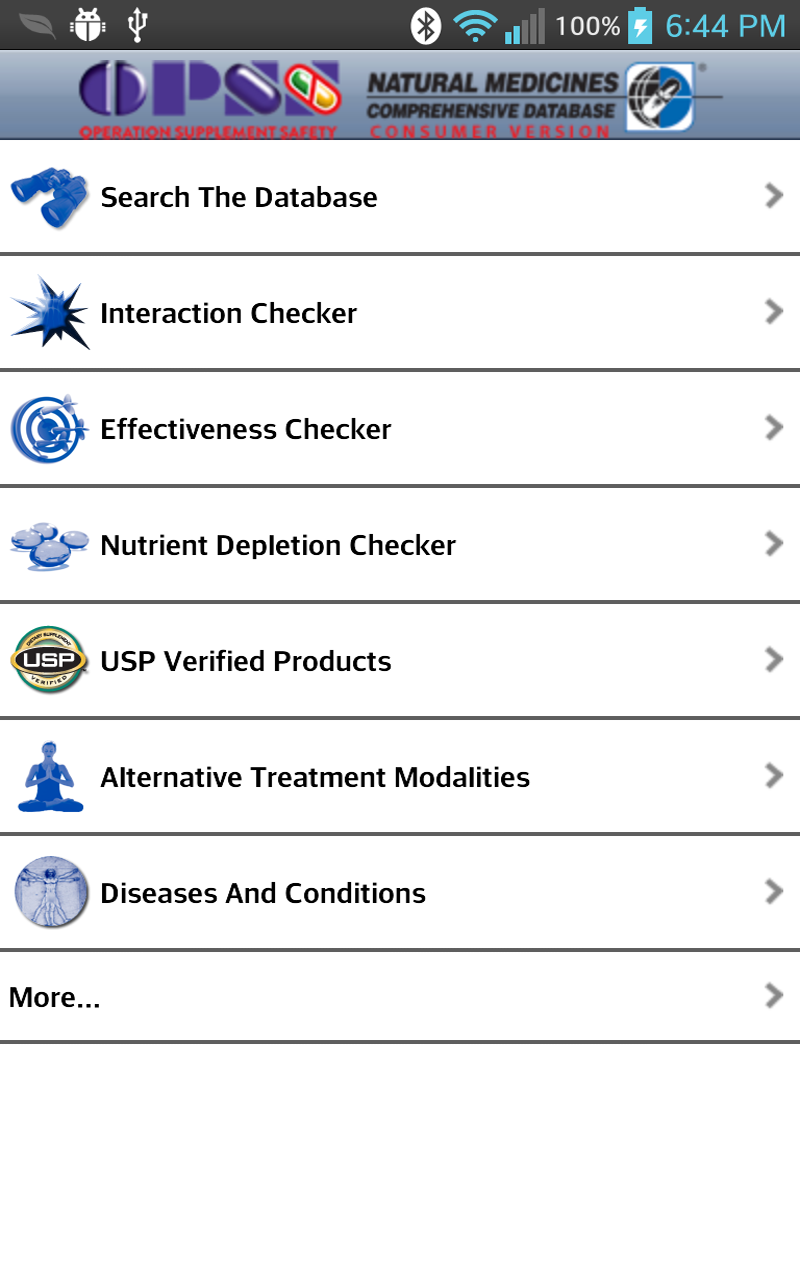Viewport: 800px width, 1280px height.
Task: Select the binoculars Search The Database icon
Action: point(50,197)
